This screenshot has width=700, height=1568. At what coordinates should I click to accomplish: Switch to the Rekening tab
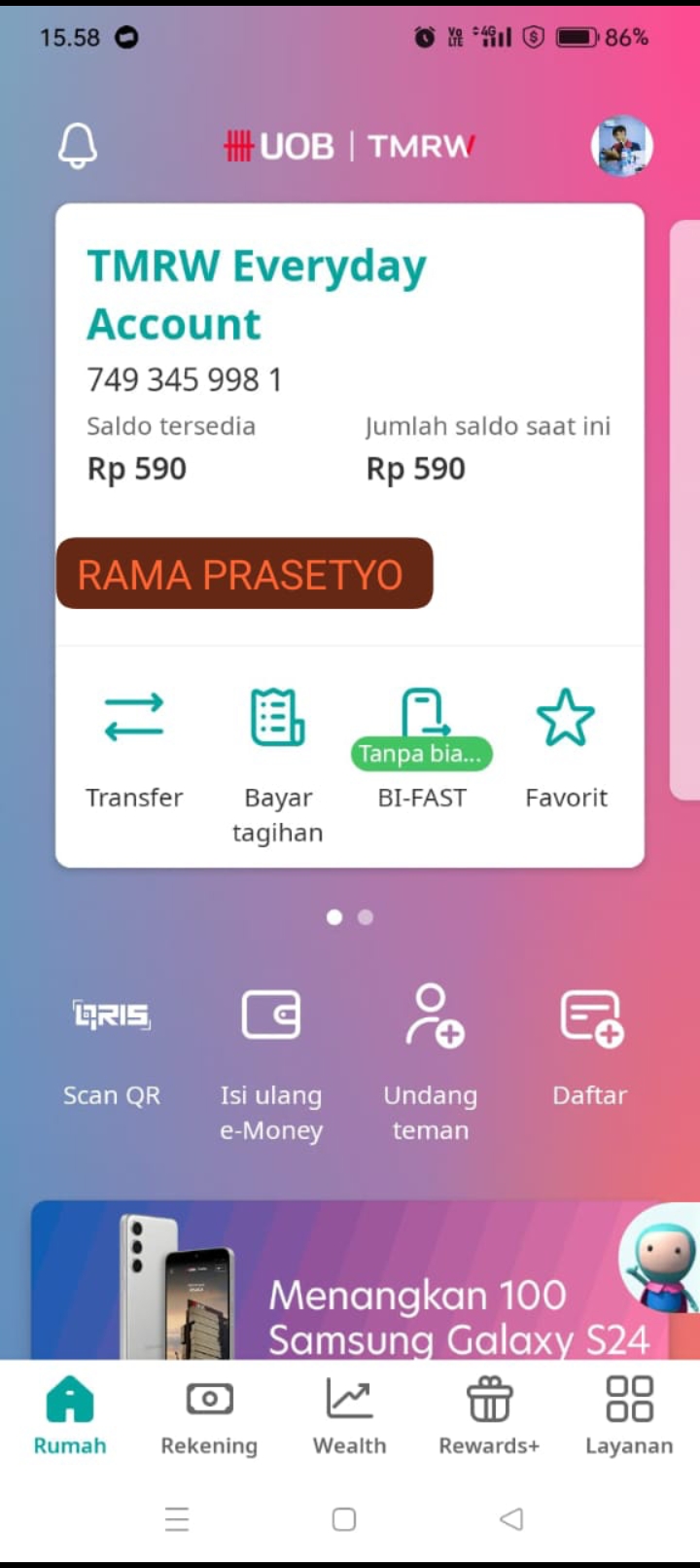pos(209,1415)
